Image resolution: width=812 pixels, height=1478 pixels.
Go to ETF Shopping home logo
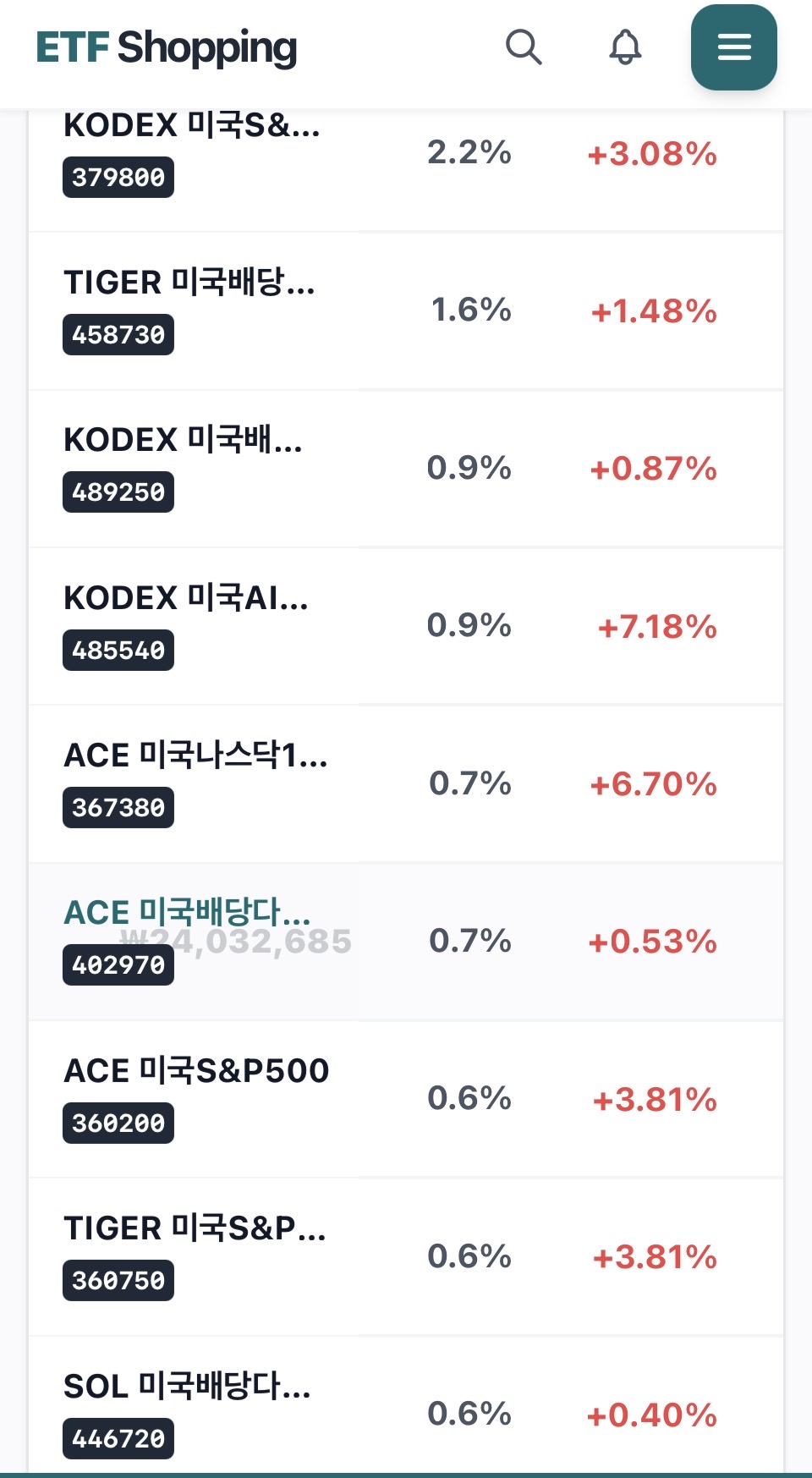coord(167,47)
